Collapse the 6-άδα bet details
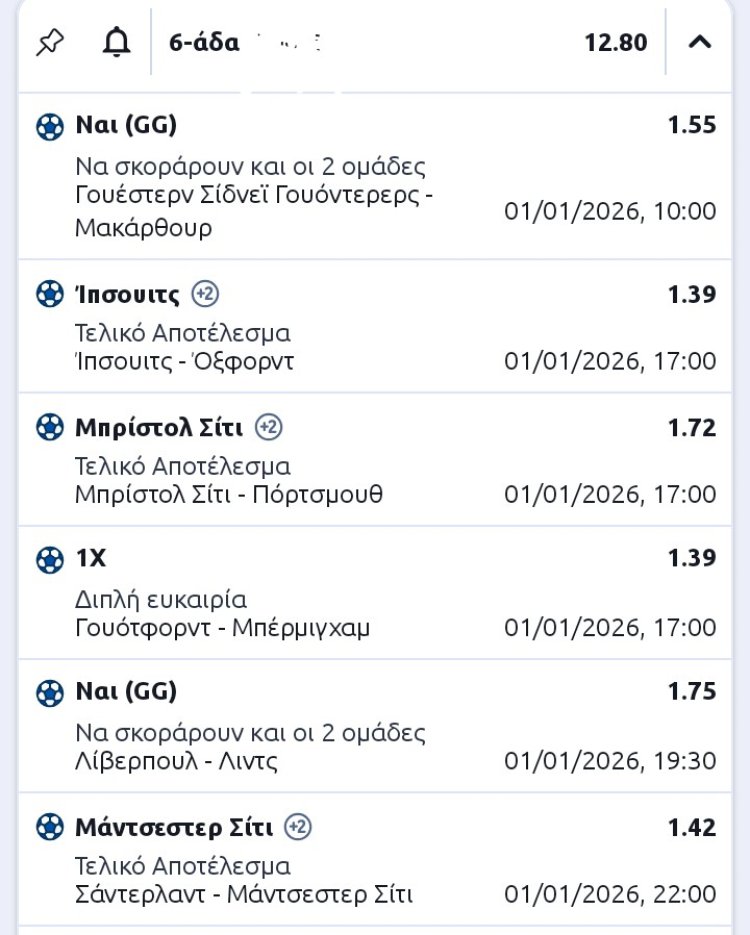 pyautogui.click(x=701, y=42)
